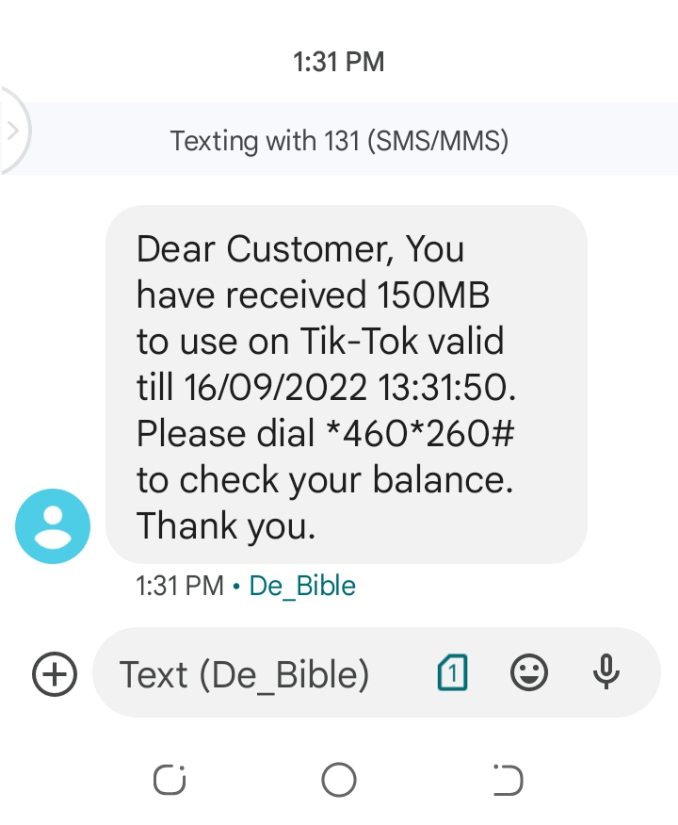Open the recent apps view
The height and width of the screenshot is (825, 678).
[170, 779]
